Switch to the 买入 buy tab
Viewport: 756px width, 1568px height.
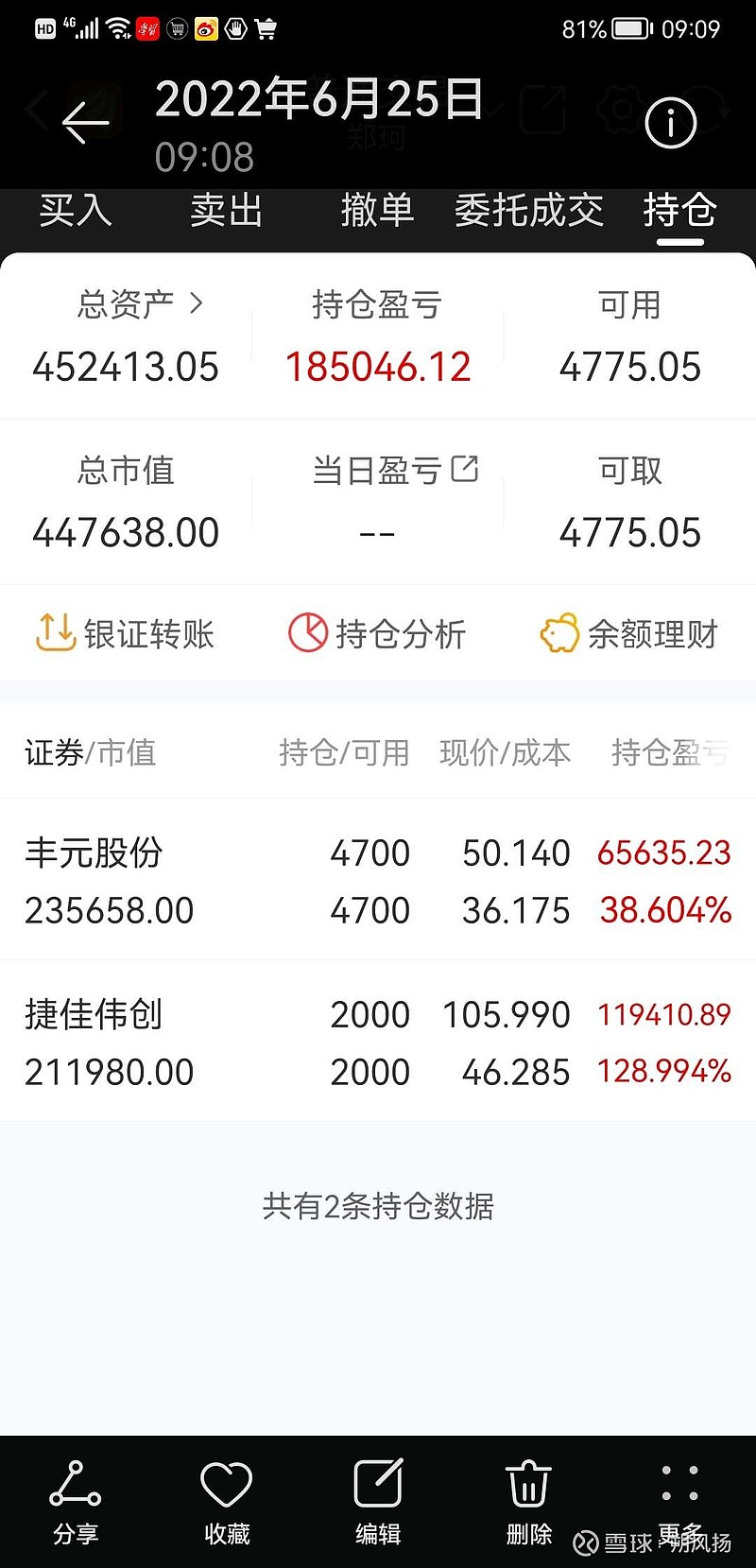[75, 212]
